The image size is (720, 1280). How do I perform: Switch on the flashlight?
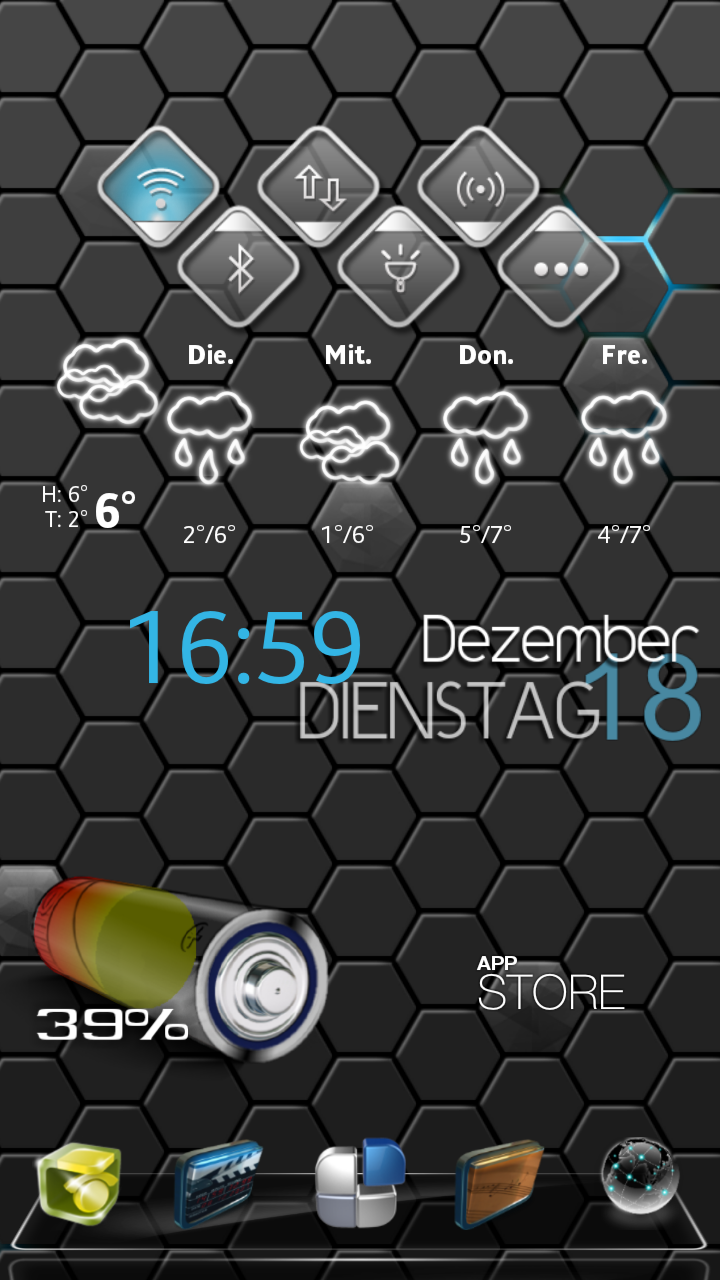coord(399,267)
